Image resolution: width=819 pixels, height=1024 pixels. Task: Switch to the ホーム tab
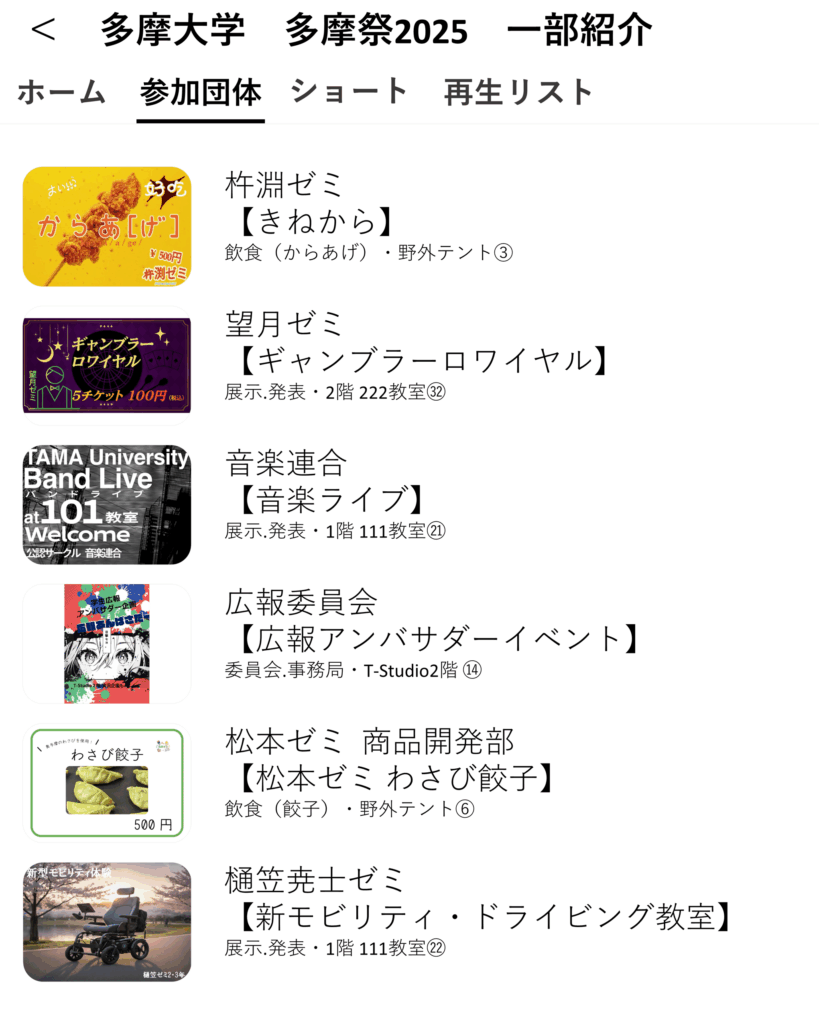(x=62, y=92)
